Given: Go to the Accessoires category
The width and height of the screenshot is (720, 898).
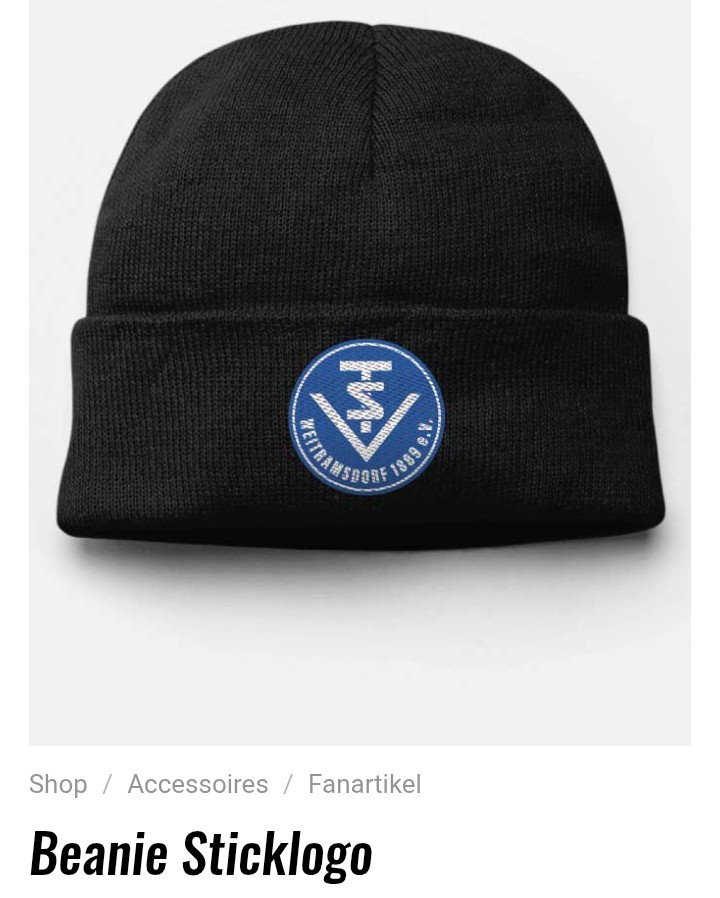Looking at the screenshot, I should click(x=198, y=784).
